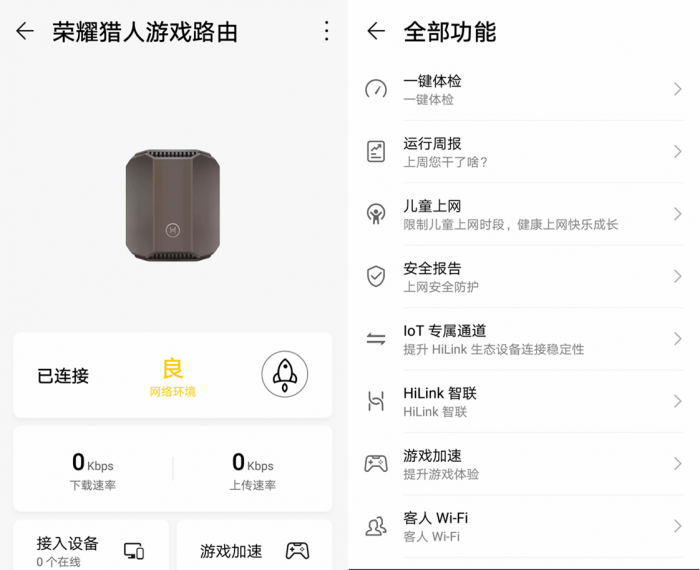Open the 游戏加速 card beside 接入设备
This screenshot has height=570, width=700.
(254, 549)
